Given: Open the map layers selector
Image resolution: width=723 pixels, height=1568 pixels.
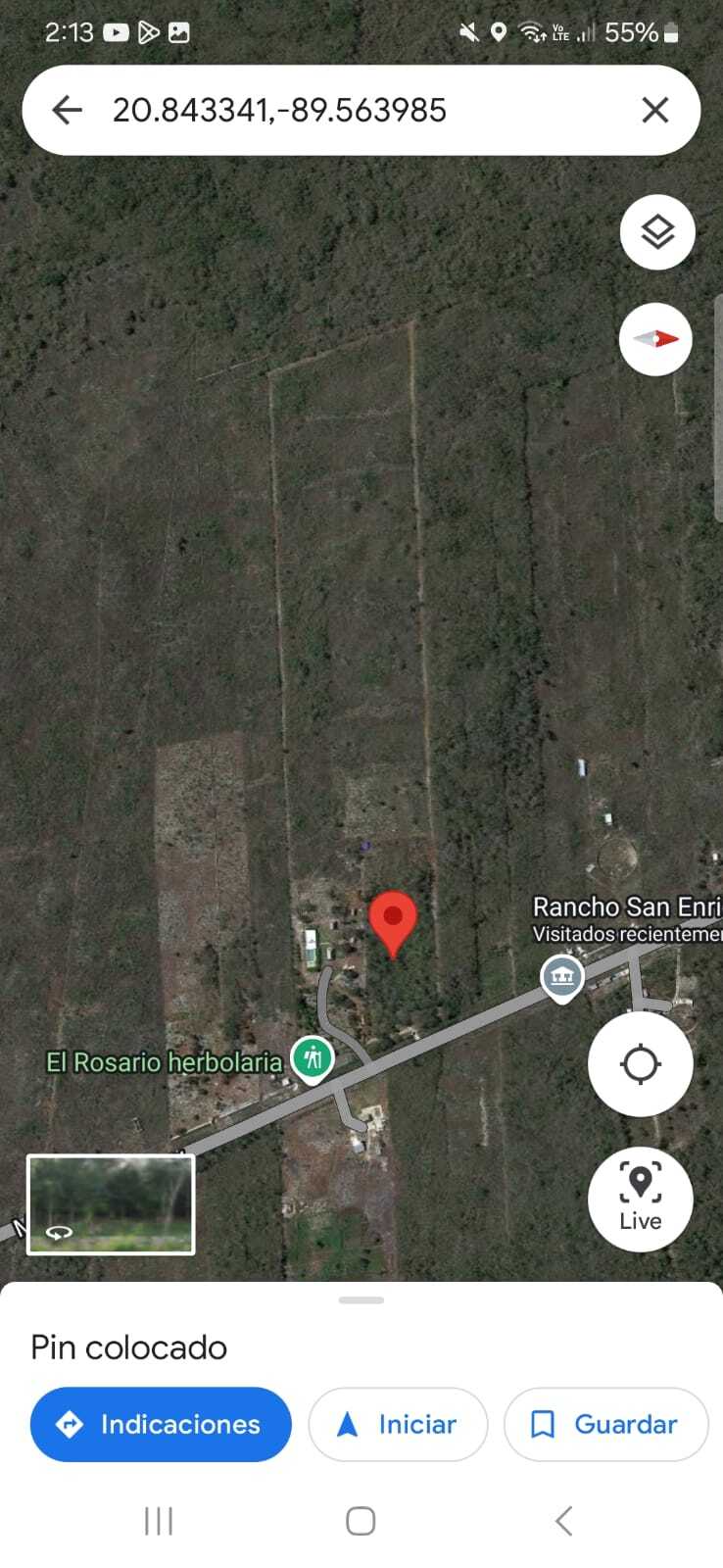Looking at the screenshot, I should pos(657,232).
